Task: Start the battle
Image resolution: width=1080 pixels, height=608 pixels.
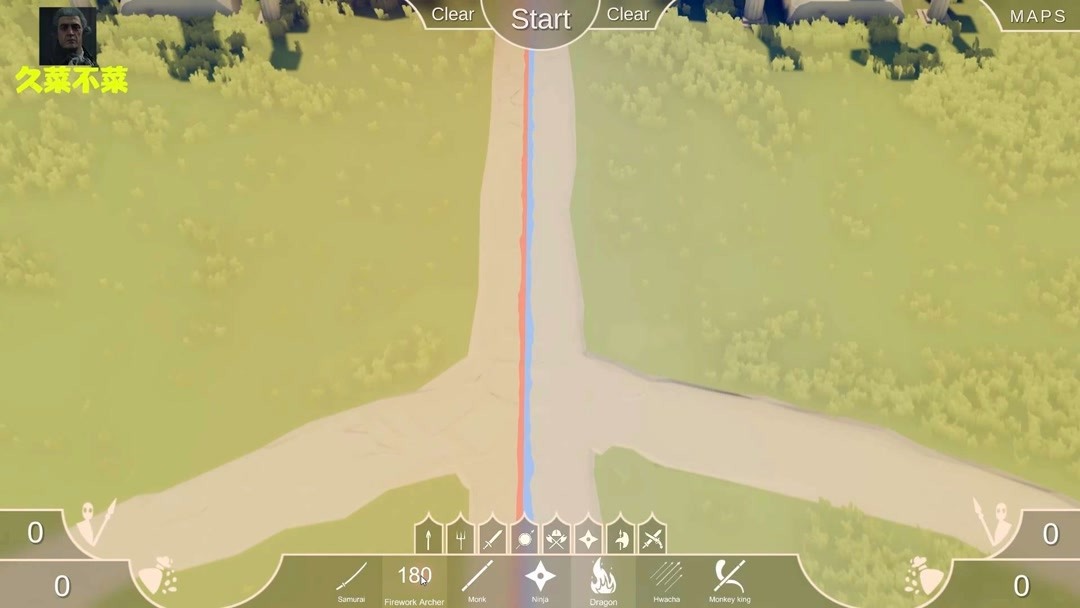Action: [x=540, y=19]
